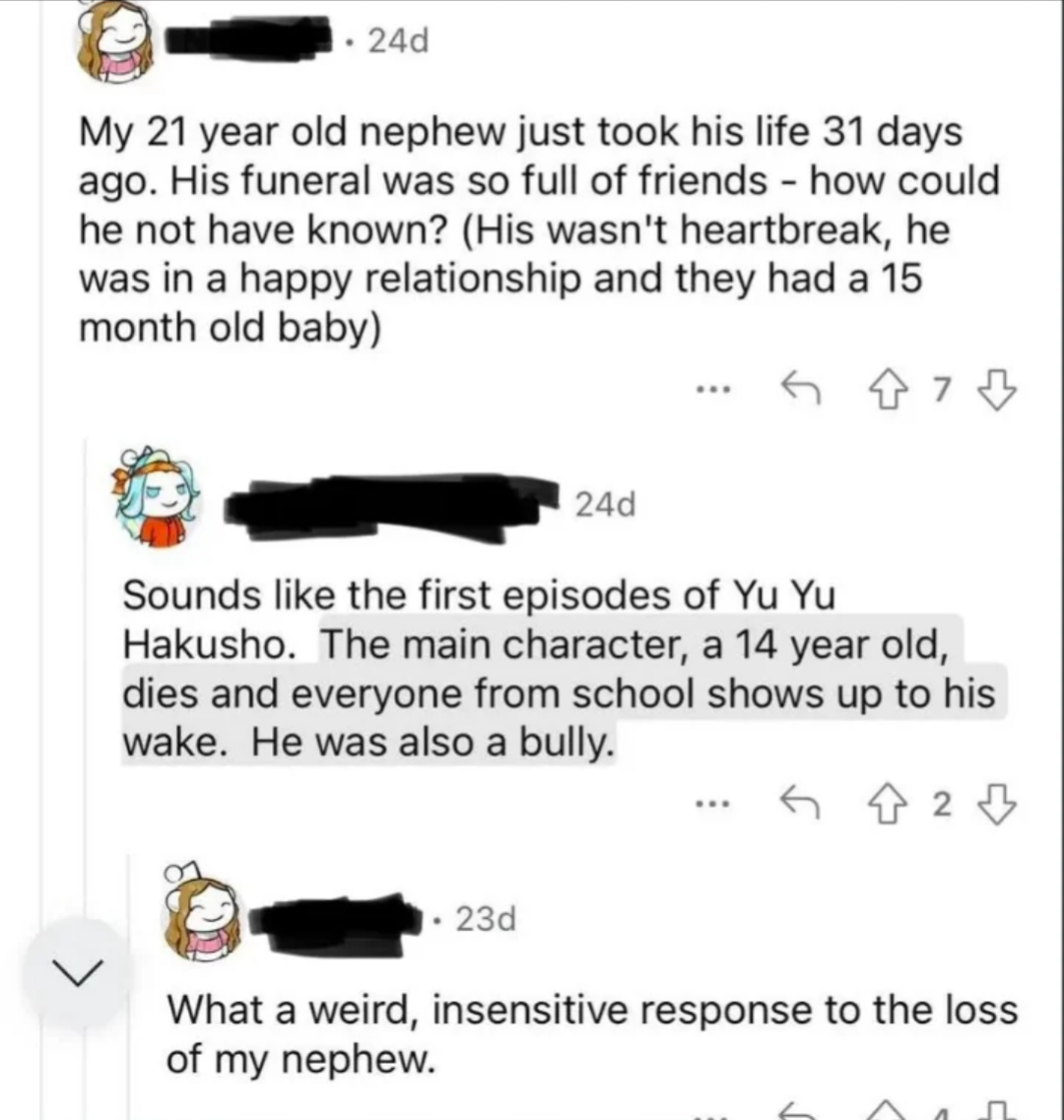
Task: Click the '24d' timestamp on the top post
Action: 399,40
